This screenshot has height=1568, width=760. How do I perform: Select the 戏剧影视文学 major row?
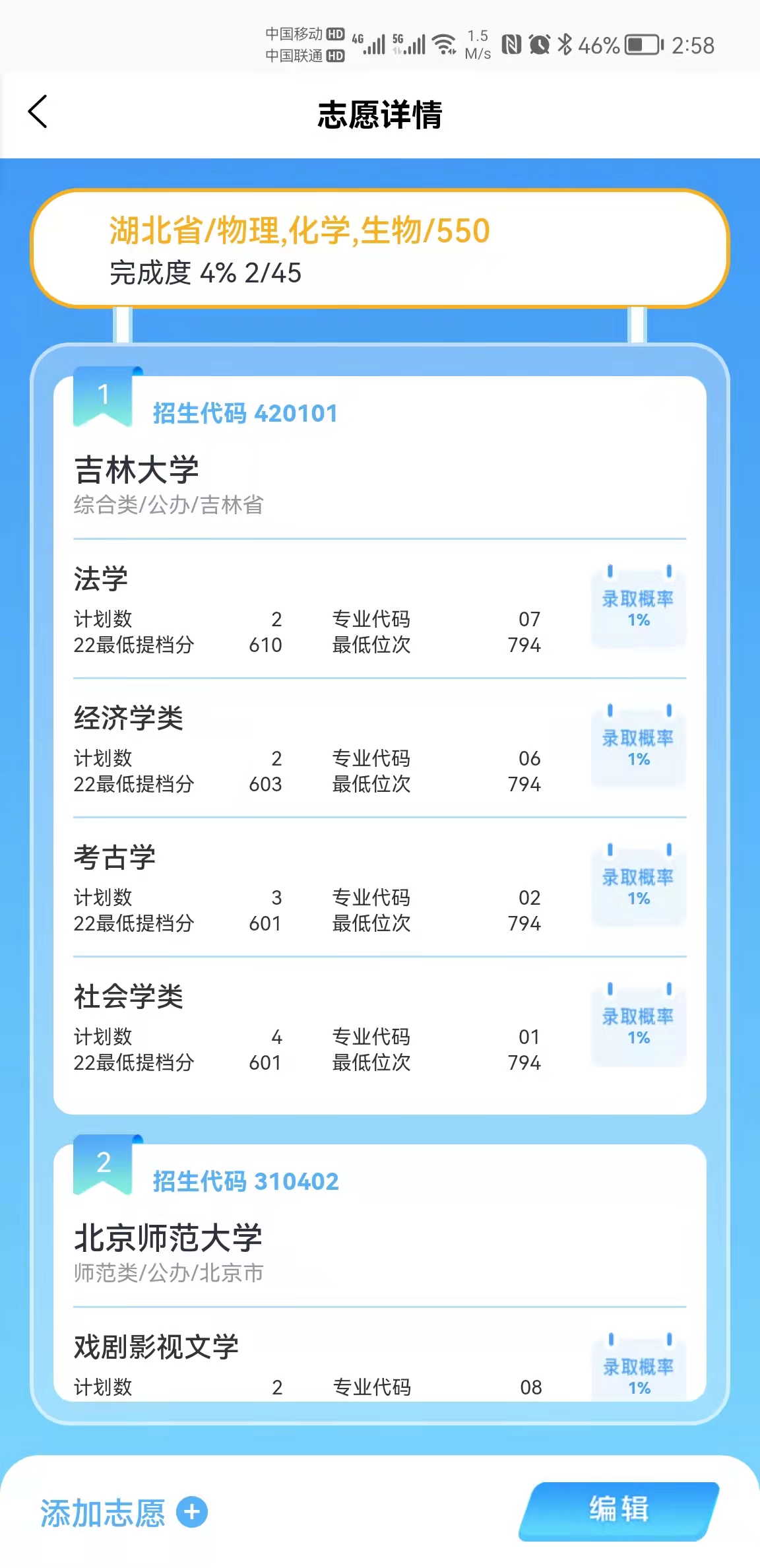(x=380, y=1356)
